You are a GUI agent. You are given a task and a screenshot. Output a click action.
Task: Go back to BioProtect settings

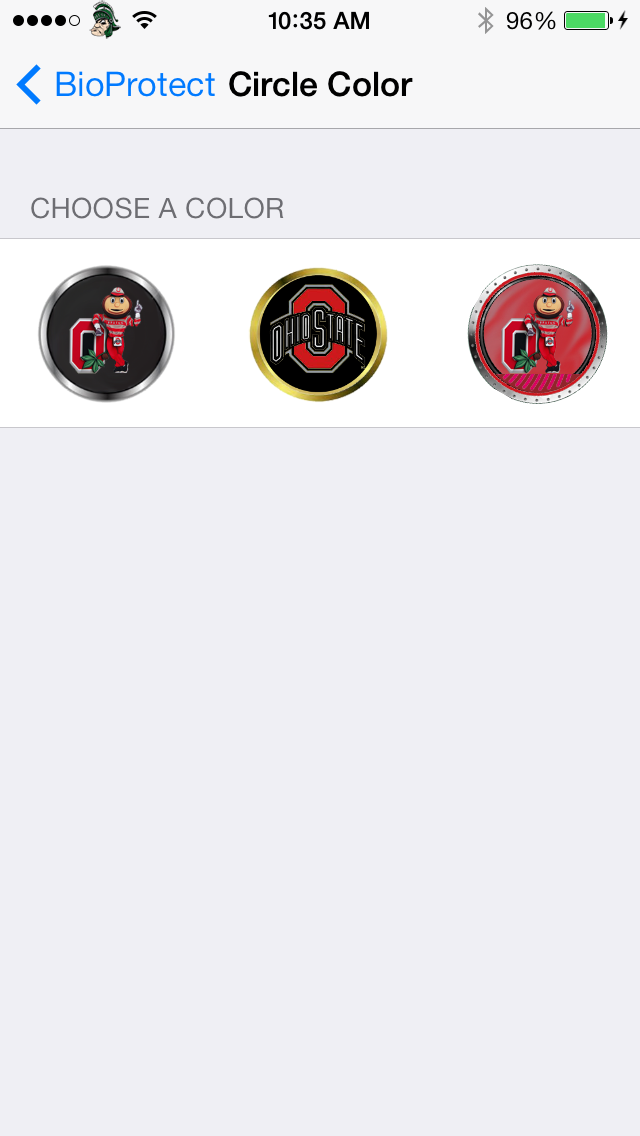[x=115, y=85]
